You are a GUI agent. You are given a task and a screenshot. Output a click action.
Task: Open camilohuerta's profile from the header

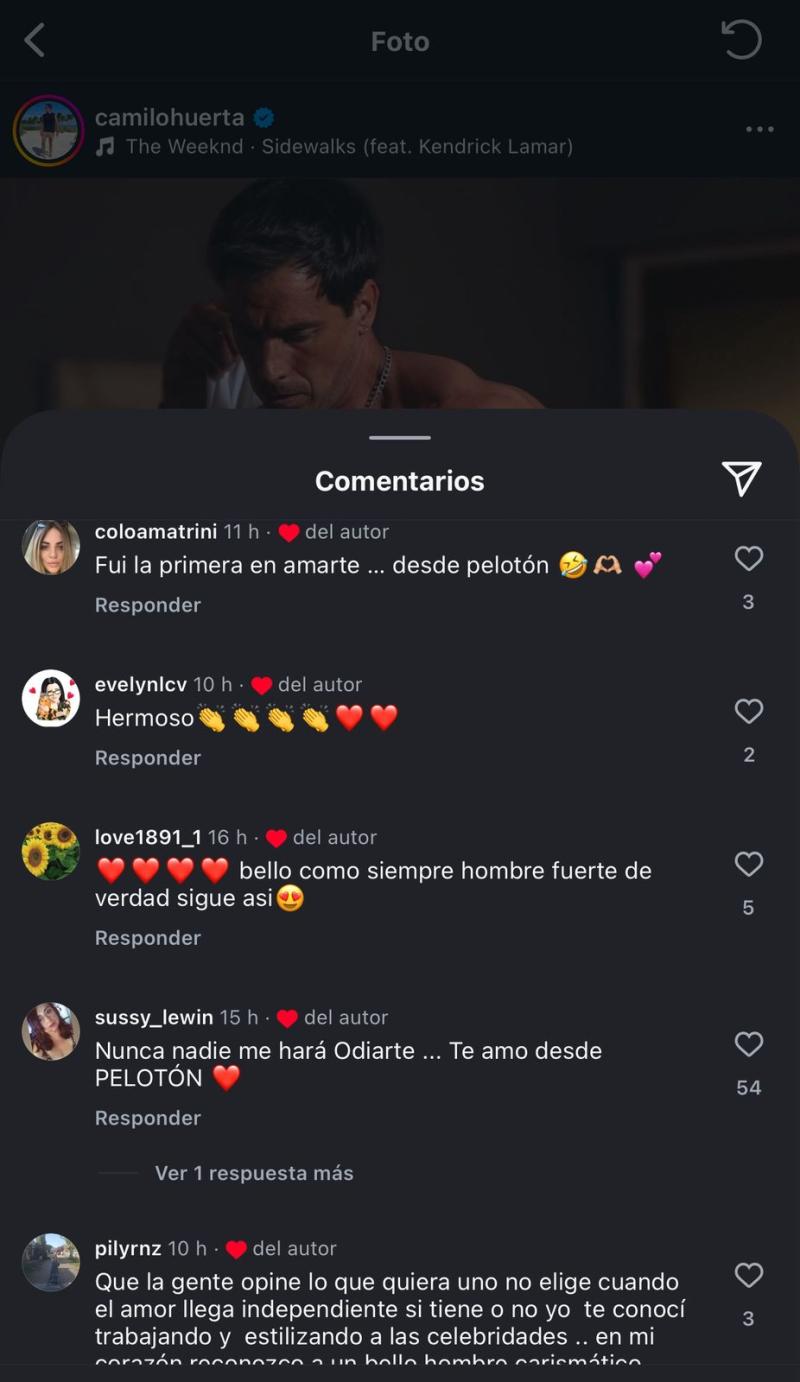click(170, 116)
